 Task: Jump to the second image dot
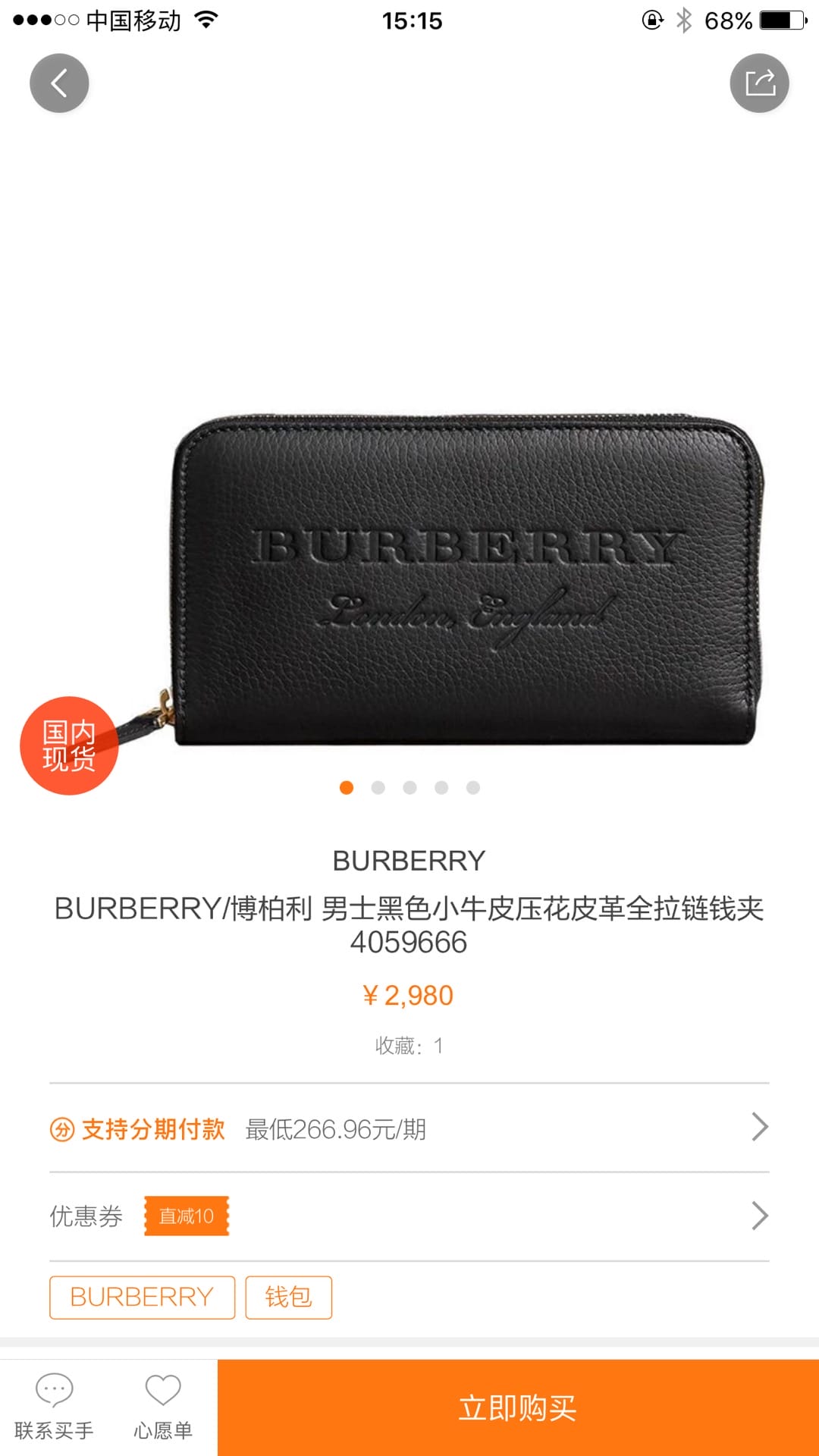(x=378, y=788)
